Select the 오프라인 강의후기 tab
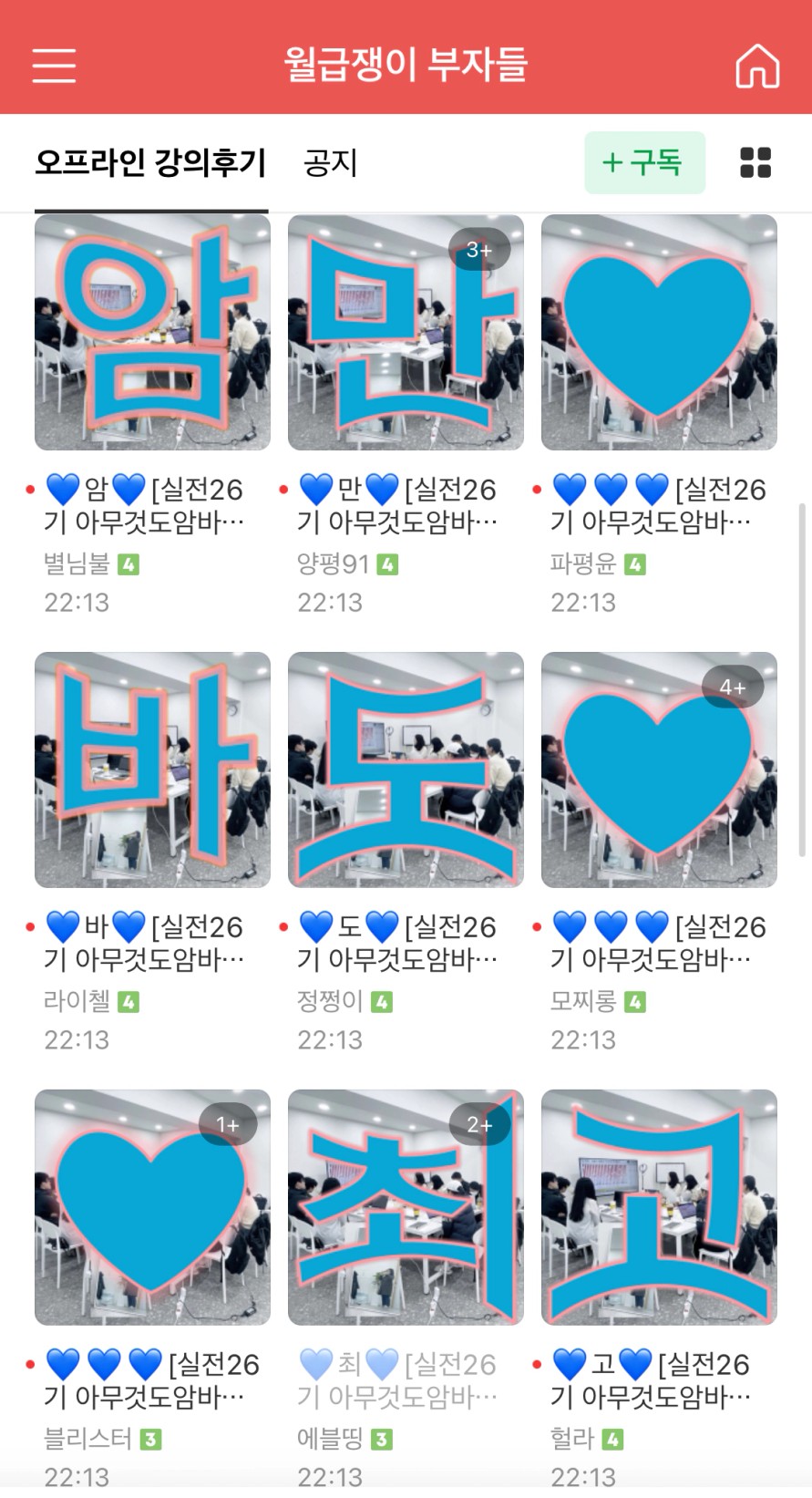Screen dimensions: 812x1498 pyautogui.click(x=150, y=163)
